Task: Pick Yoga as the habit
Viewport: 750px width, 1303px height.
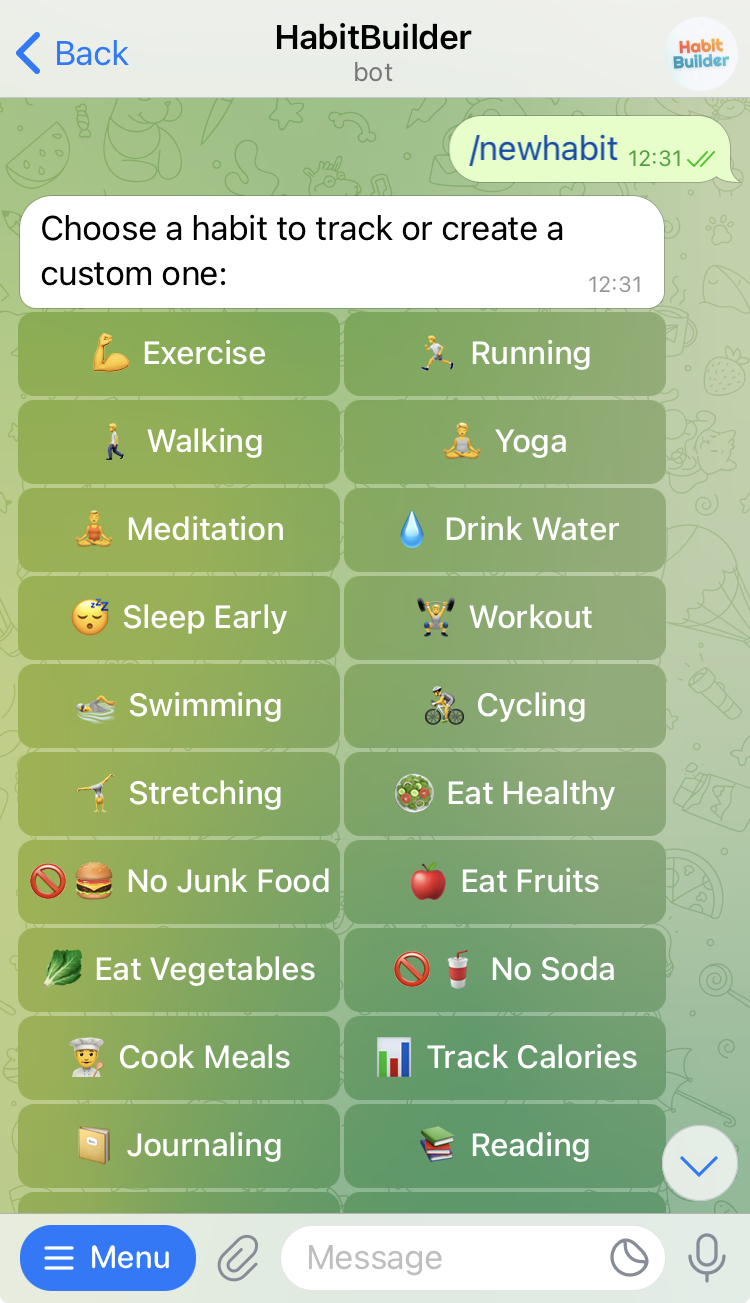Action: [x=505, y=442]
